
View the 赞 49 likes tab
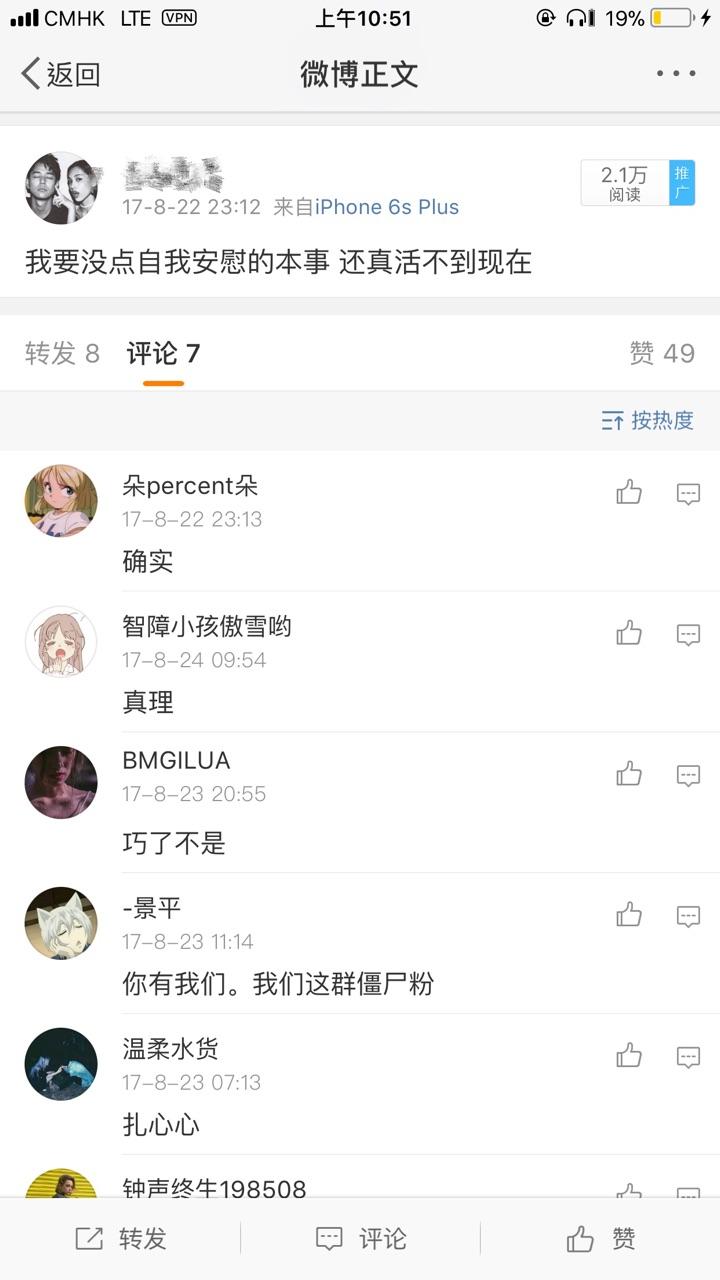[662, 353]
